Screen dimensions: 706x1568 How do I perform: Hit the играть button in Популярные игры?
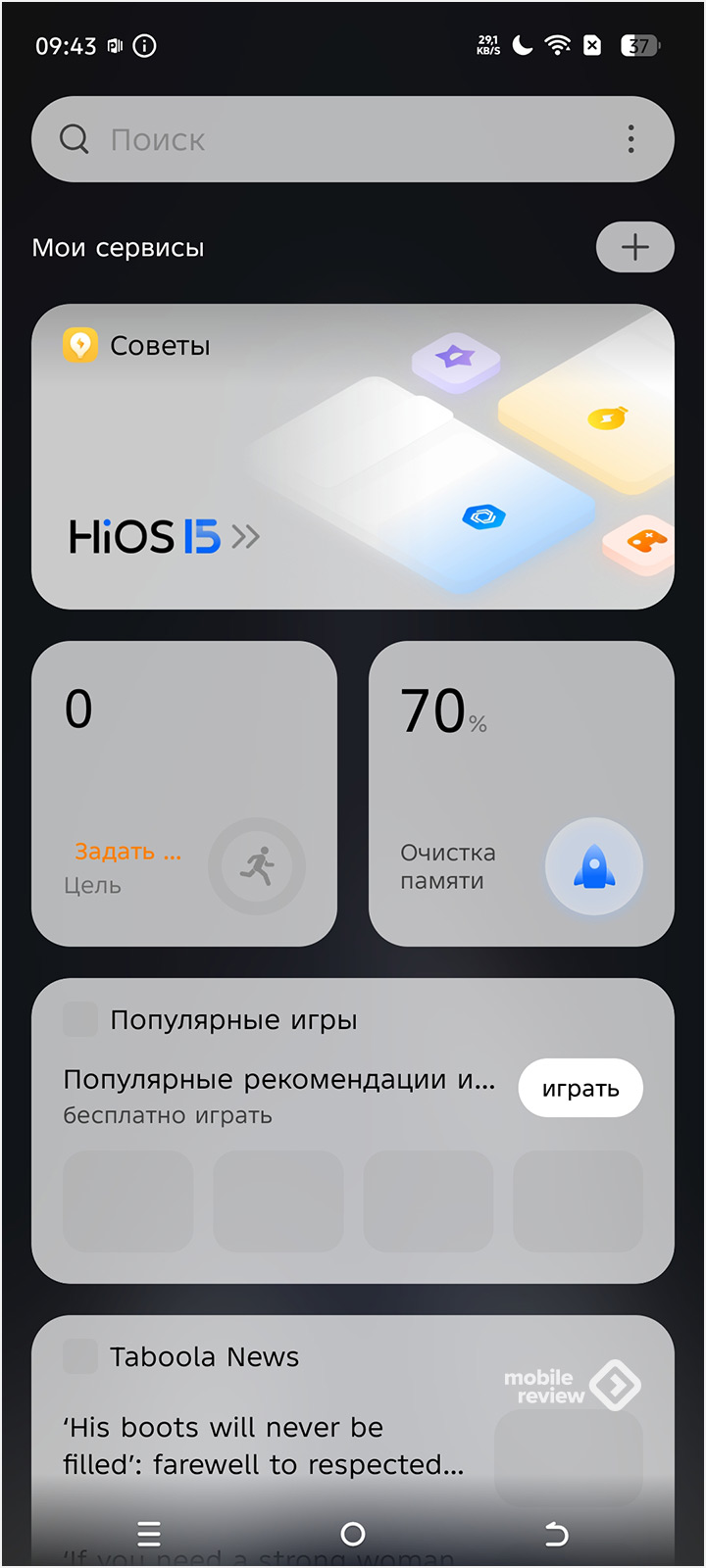tap(580, 1088)
